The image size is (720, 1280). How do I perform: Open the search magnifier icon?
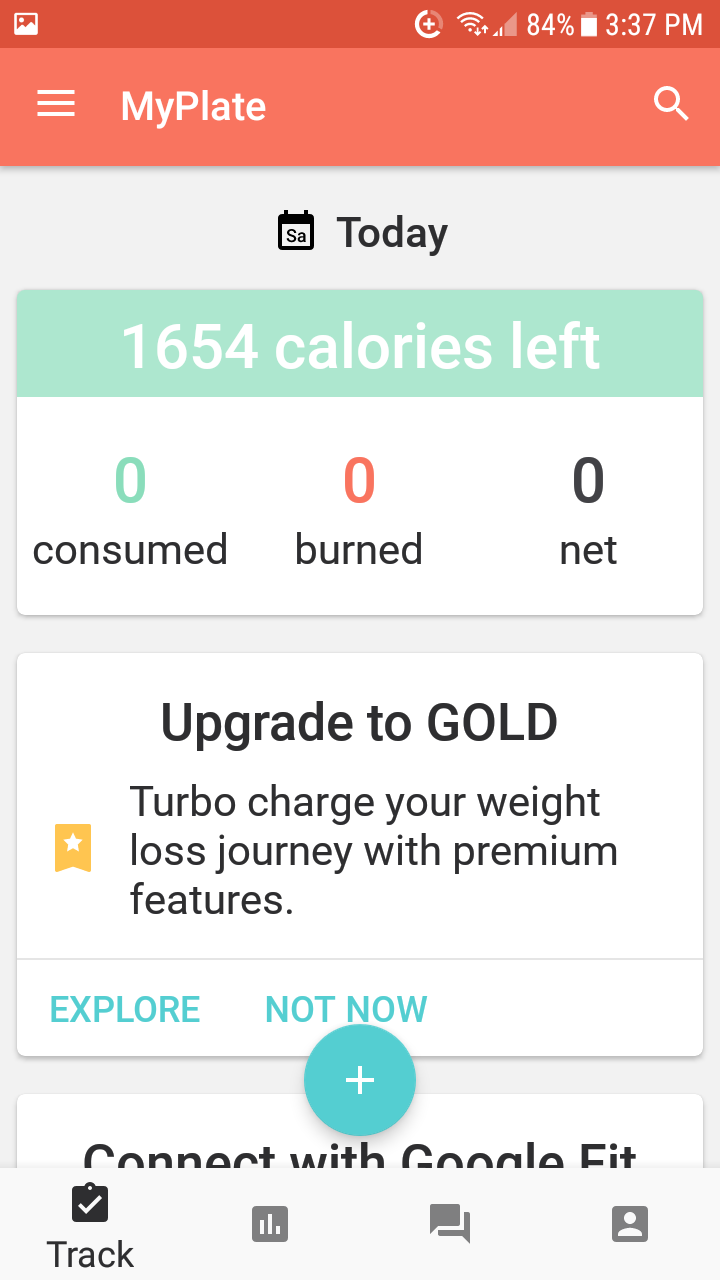point(671,104)
